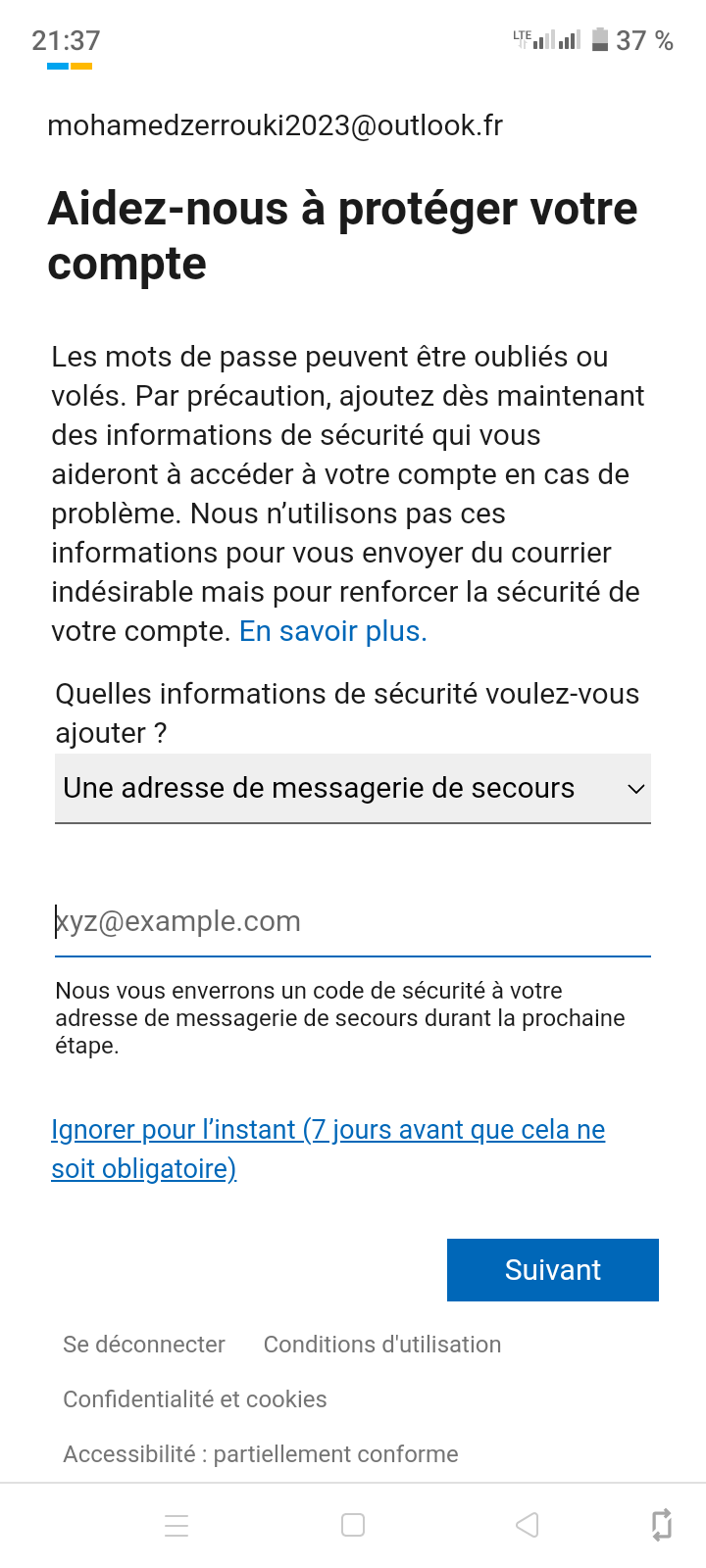Go back using the system back button

528,1525
